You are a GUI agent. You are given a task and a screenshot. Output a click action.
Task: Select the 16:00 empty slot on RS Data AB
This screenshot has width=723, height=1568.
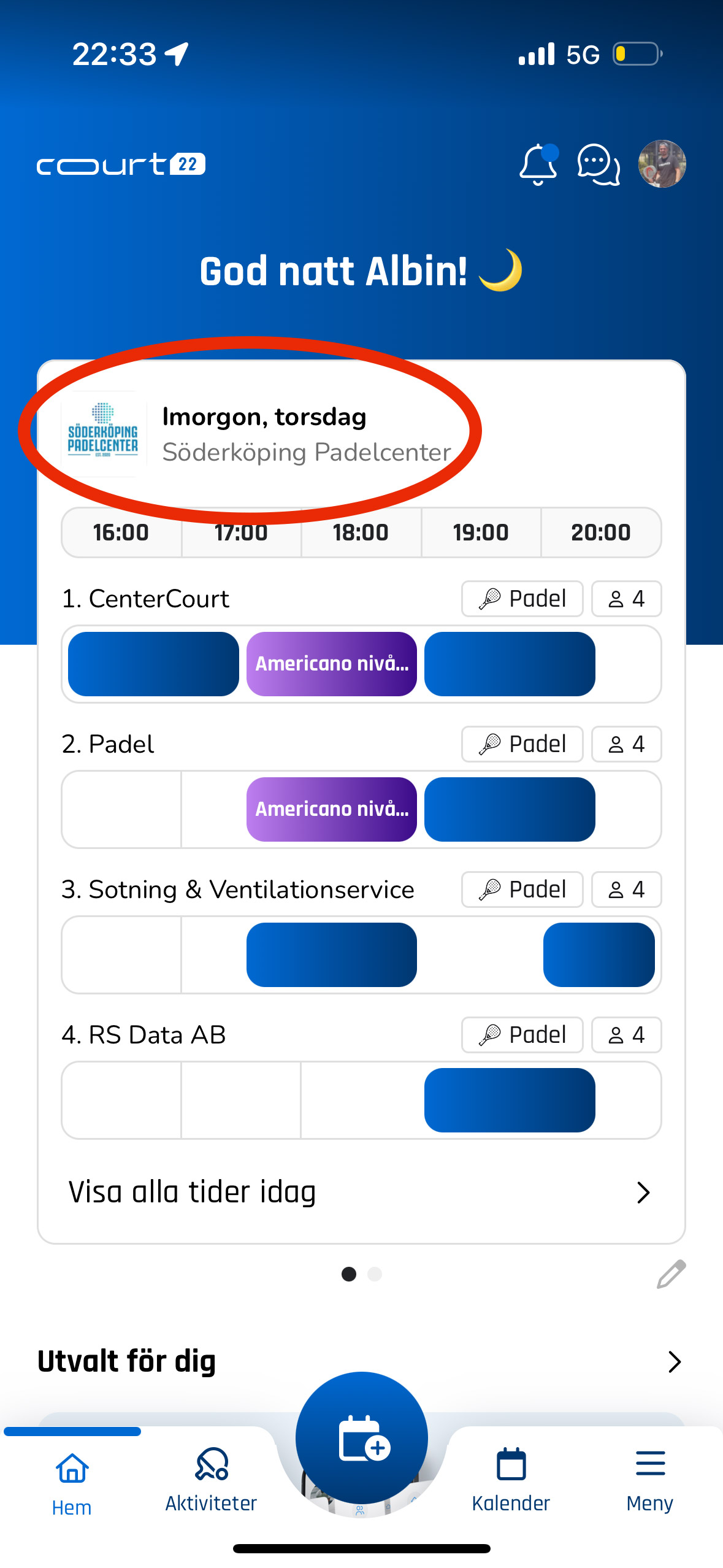click(121, 1100)
